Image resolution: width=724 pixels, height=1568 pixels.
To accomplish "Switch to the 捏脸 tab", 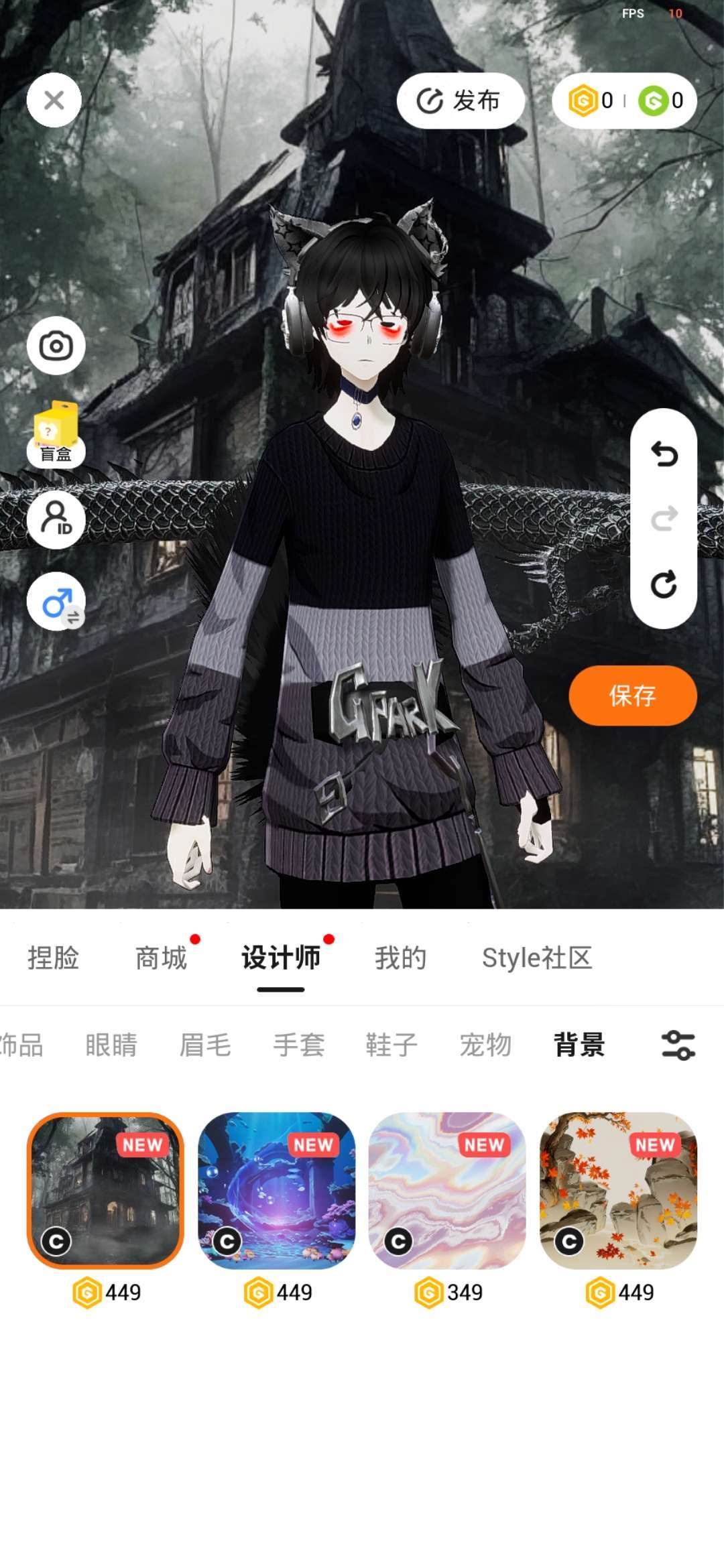I will [53, 958].
